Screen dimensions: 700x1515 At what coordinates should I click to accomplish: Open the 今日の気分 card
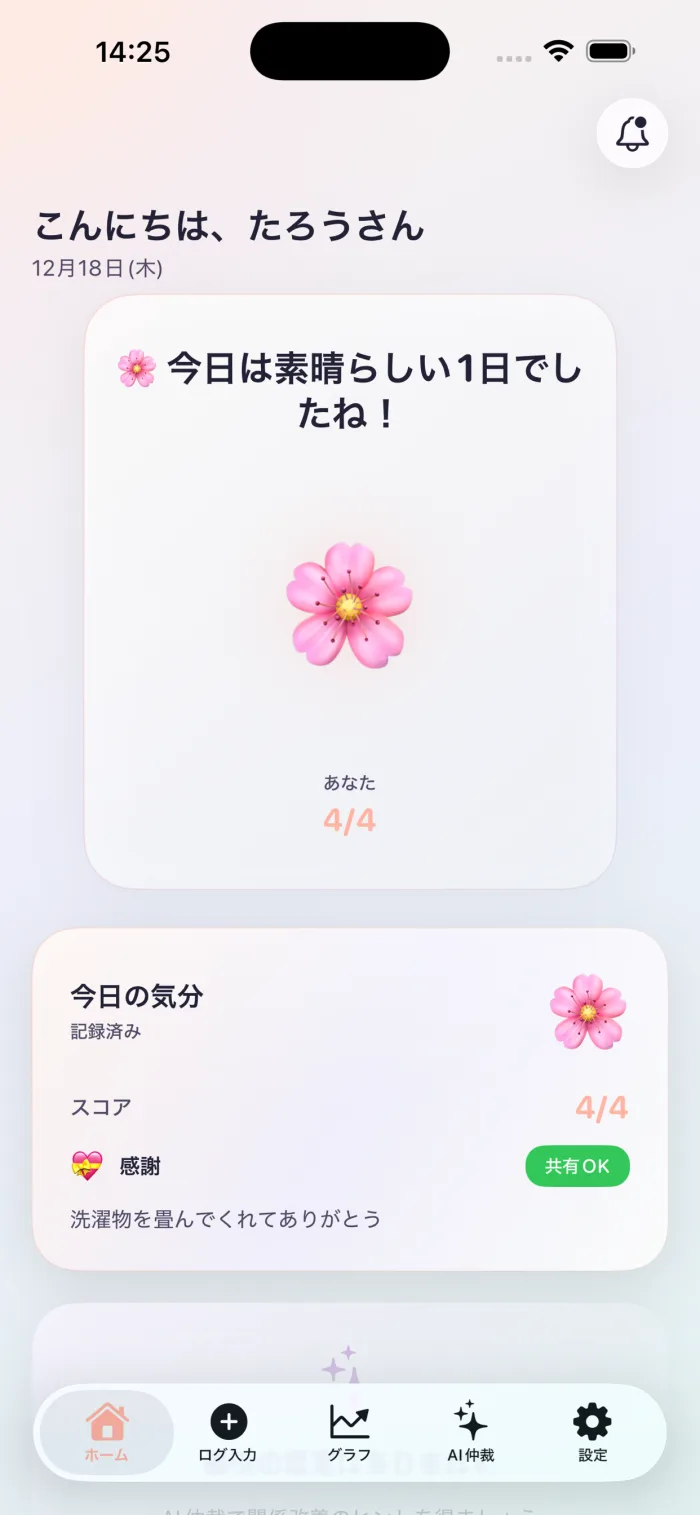pos(350,1099)
